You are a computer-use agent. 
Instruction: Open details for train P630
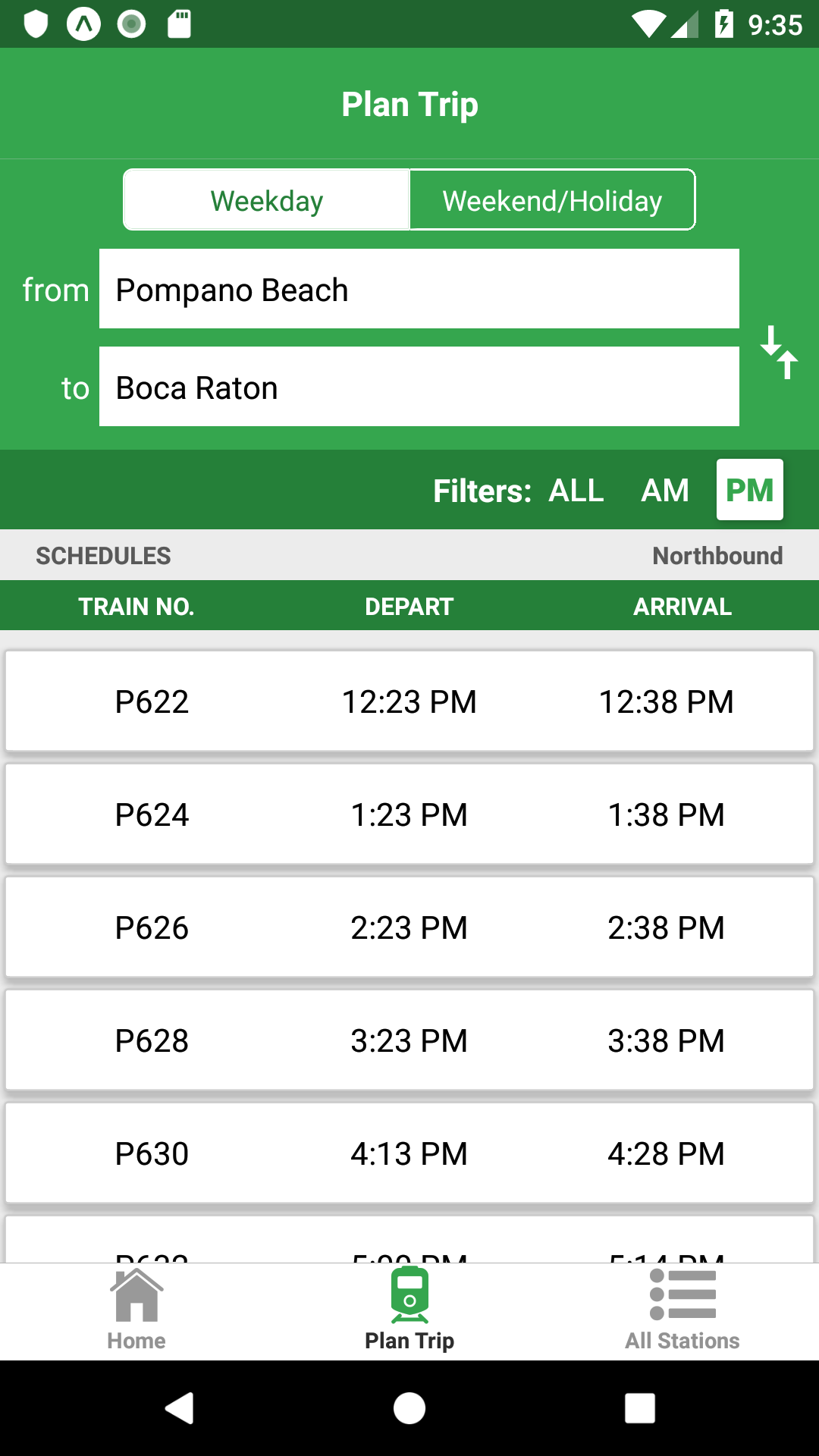[409, 1153]
